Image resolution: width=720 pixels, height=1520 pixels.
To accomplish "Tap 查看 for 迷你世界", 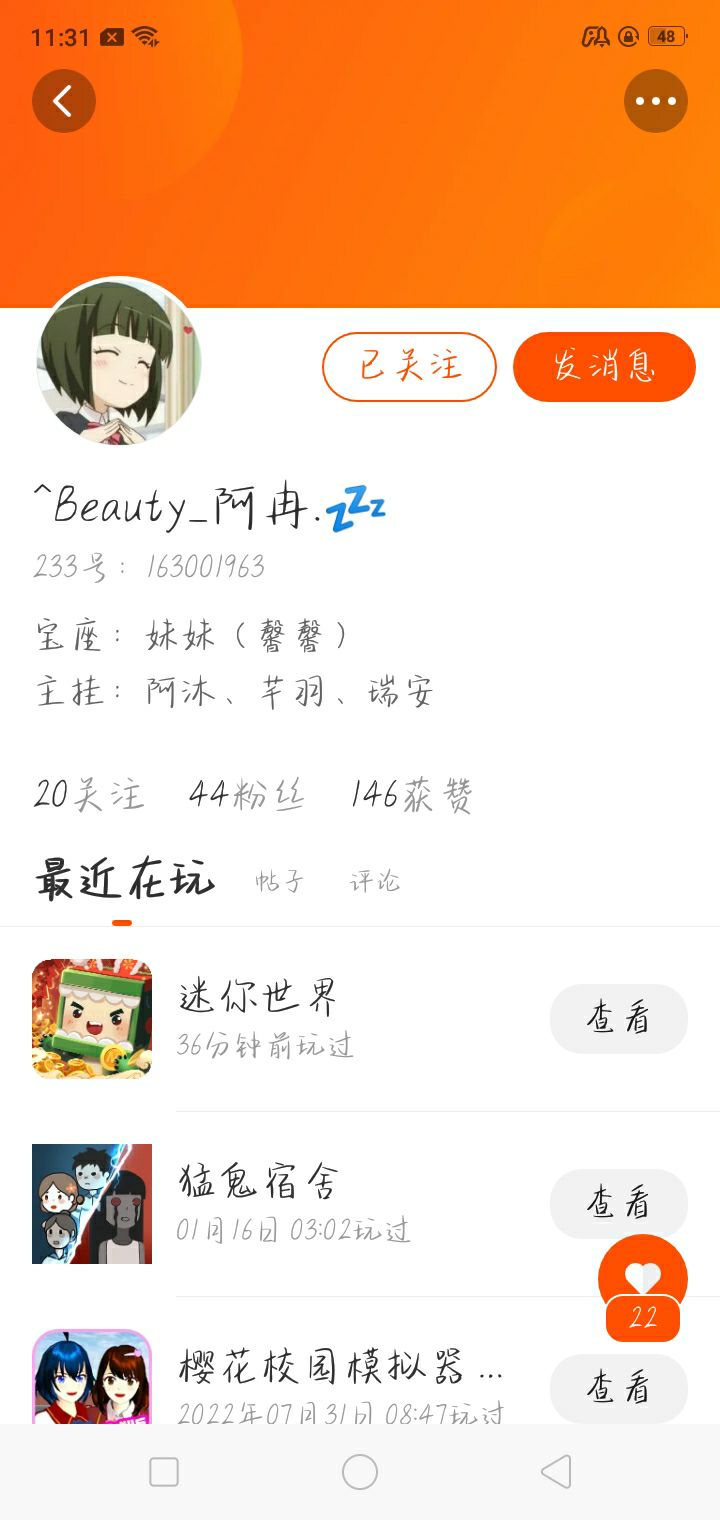I will pos(618,1019).
